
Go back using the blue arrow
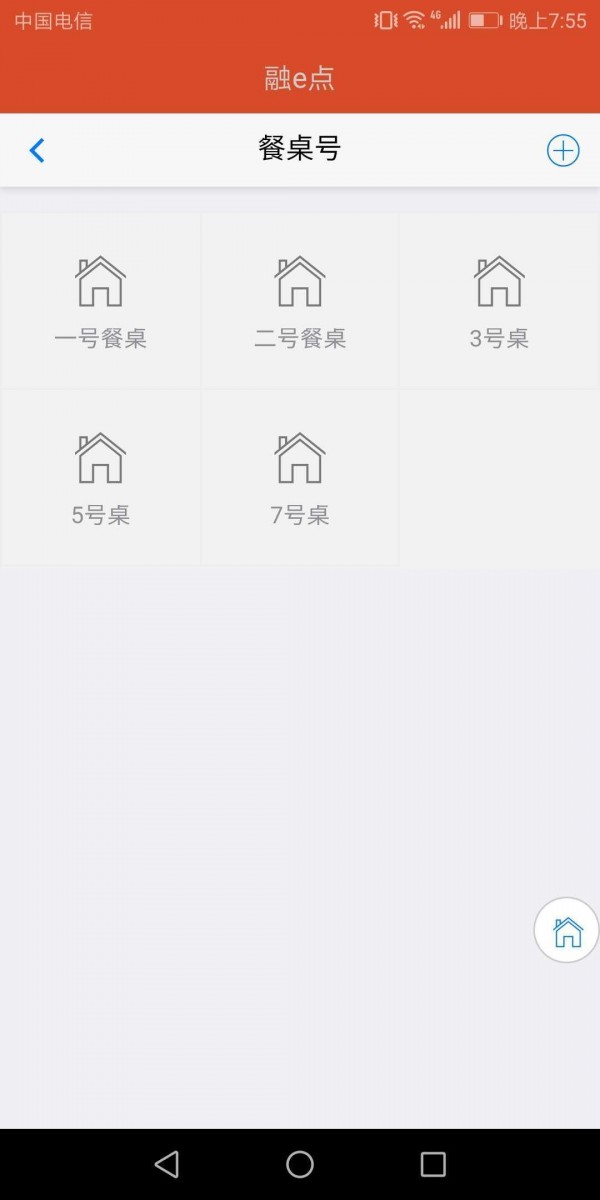pos(37,150)
